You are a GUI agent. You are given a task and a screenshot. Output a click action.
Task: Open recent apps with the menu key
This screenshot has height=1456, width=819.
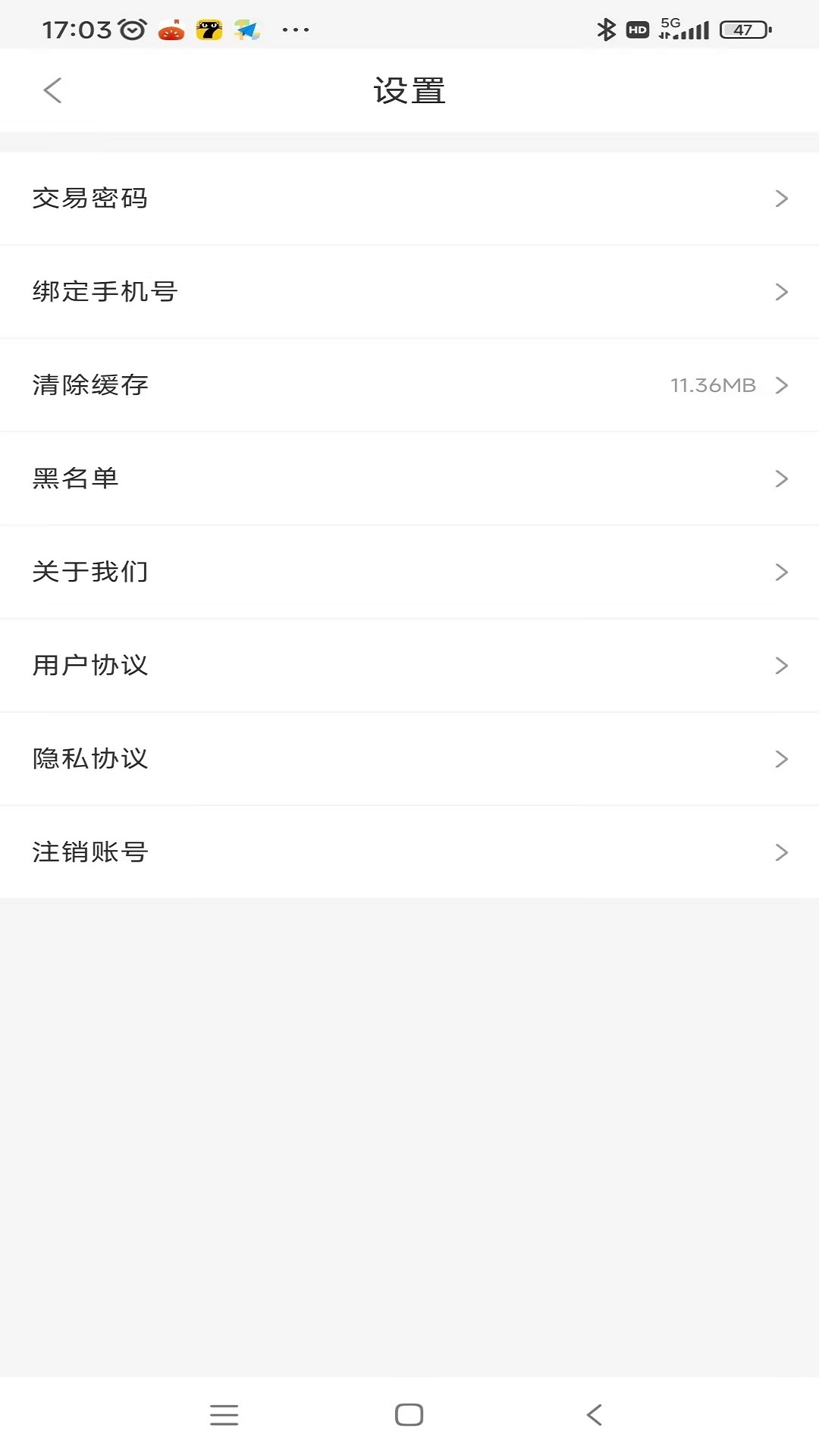pyautogui.click(x=224, y=1414)
